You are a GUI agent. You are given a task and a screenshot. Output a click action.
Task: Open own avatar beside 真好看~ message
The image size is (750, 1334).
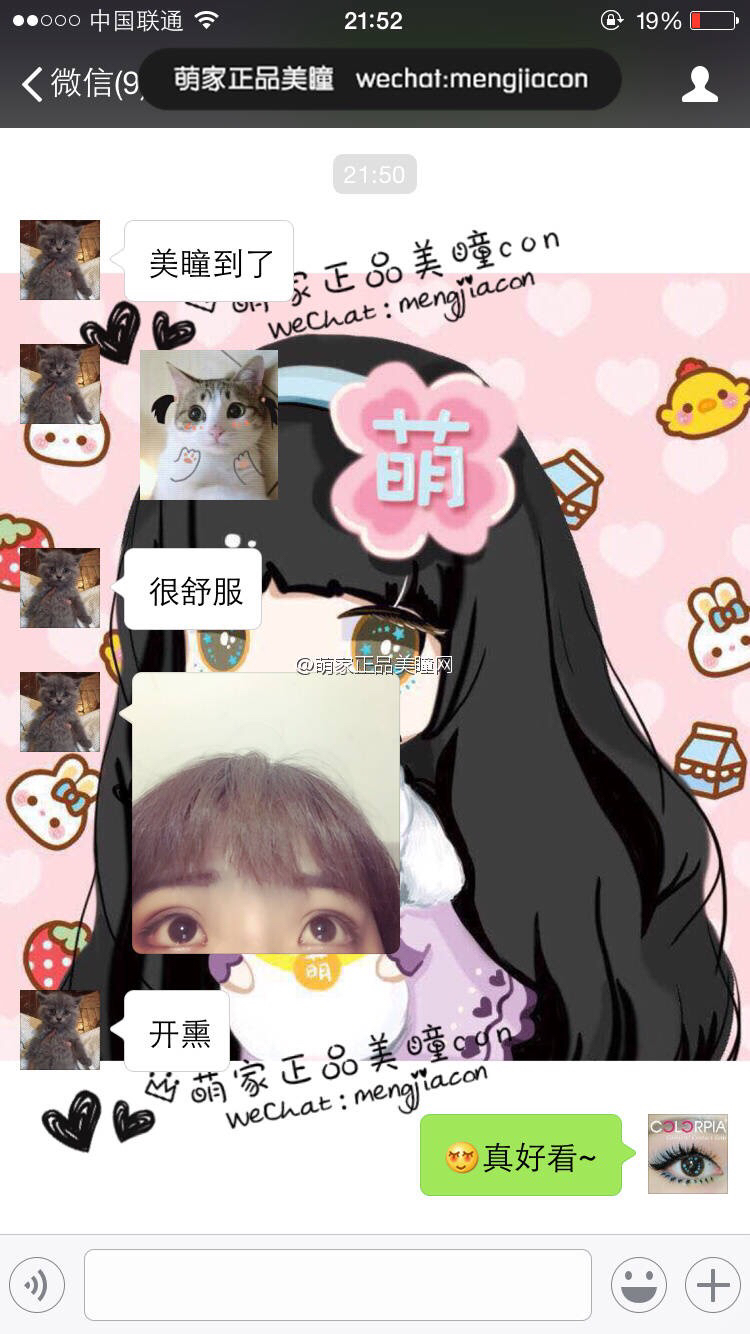click(x=687, y=1154)
